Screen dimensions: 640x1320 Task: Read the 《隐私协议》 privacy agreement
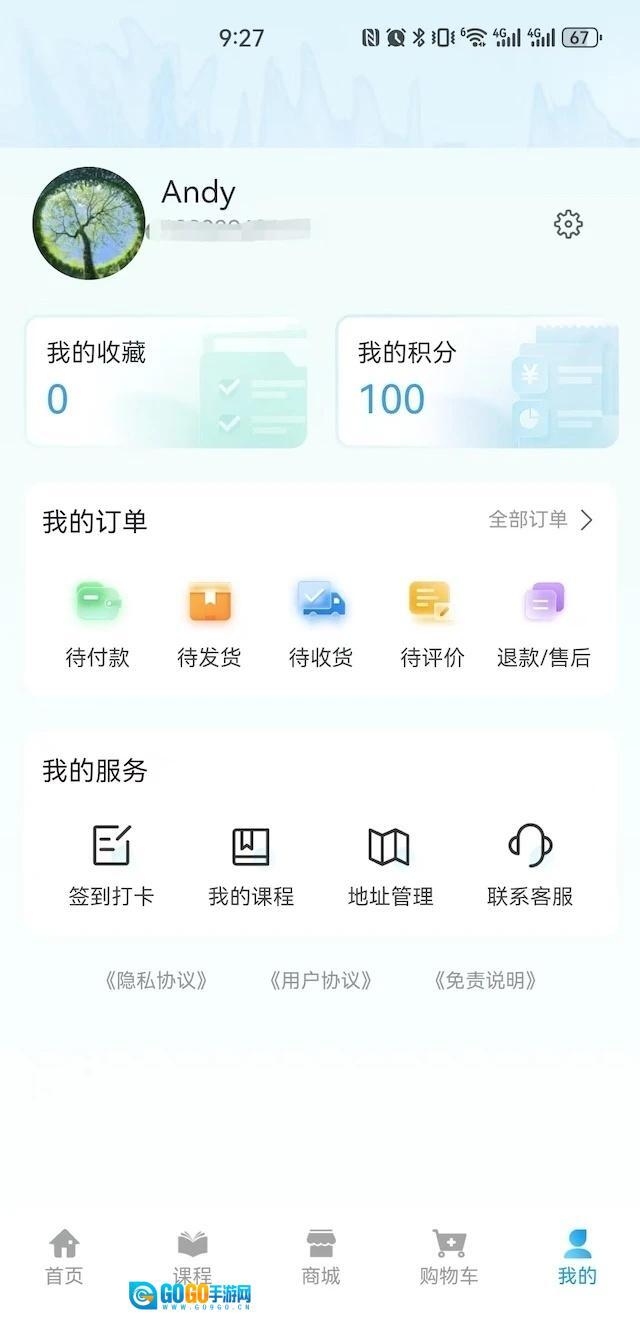(x=156, y=981)
